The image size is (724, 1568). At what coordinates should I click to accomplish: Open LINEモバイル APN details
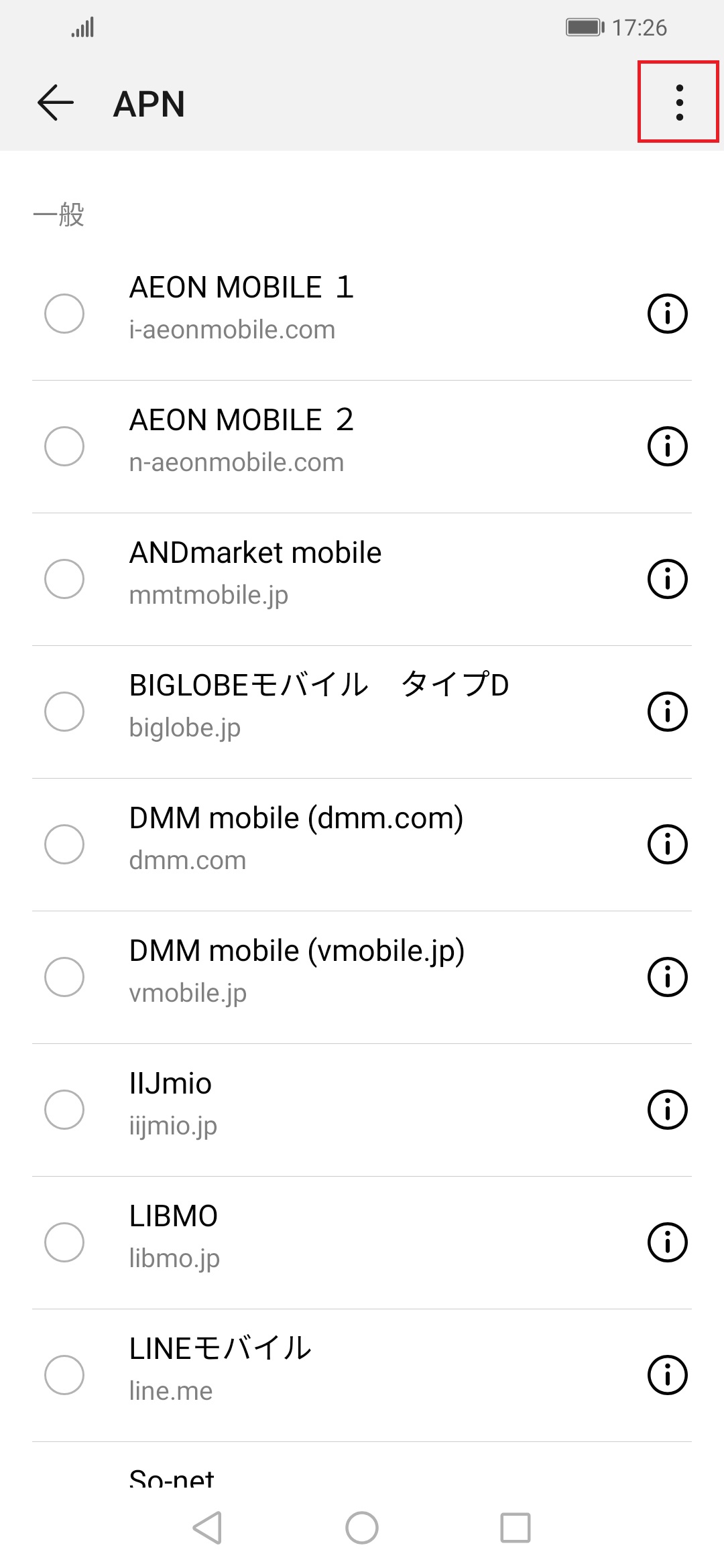coord(667,1374)
